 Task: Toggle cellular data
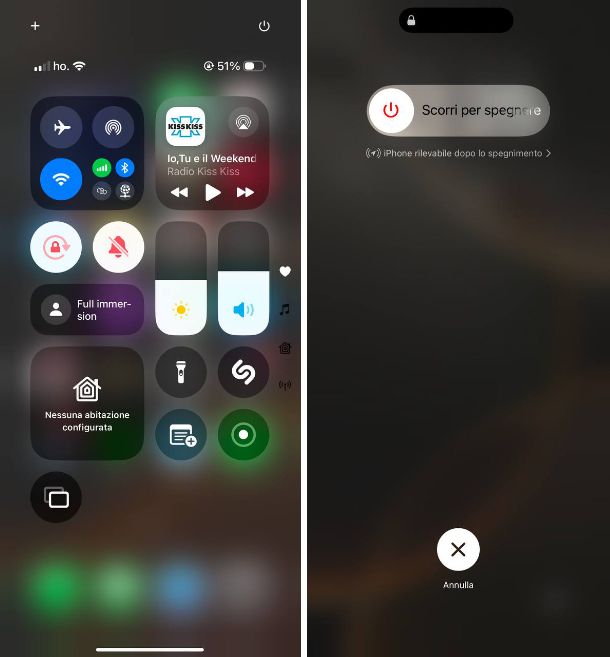click(x=102, y=167)
